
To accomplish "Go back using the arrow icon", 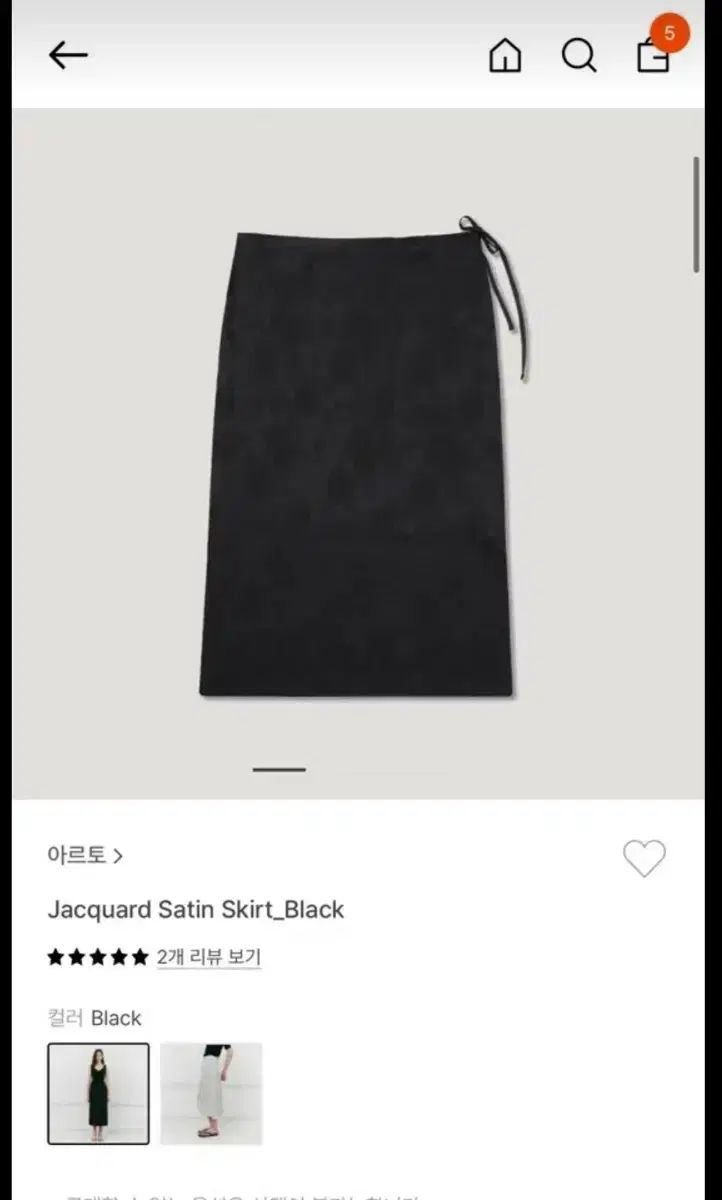I will click(x=68, y=55).
